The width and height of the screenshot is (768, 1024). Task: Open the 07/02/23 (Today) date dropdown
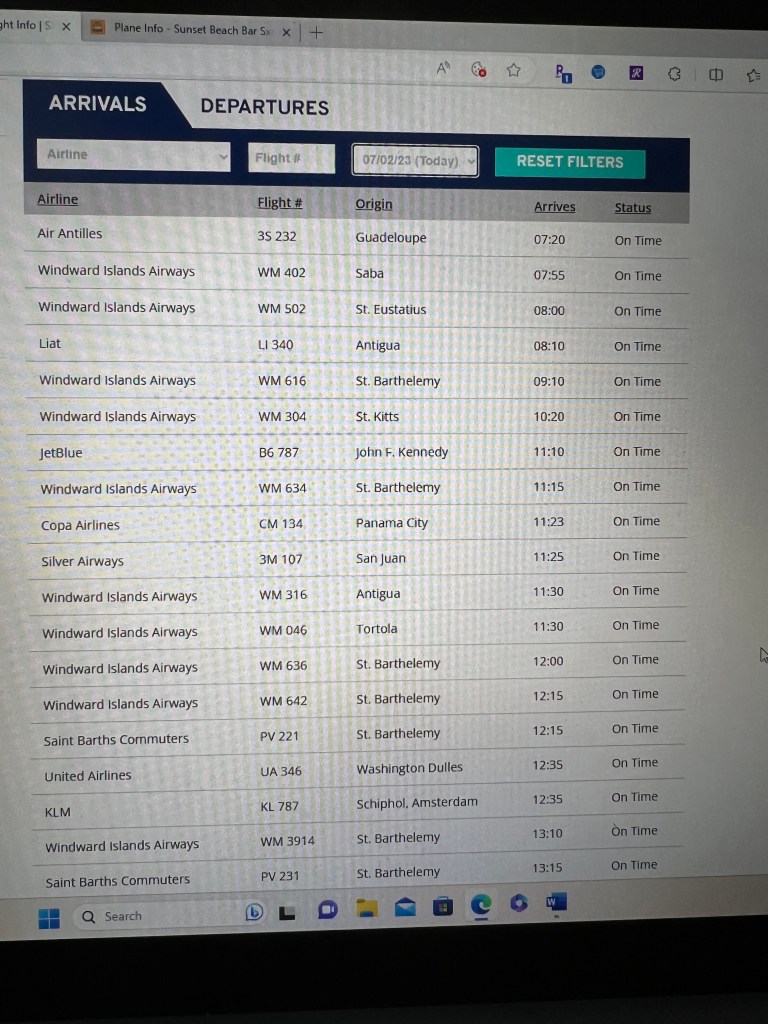click(415, 160)
